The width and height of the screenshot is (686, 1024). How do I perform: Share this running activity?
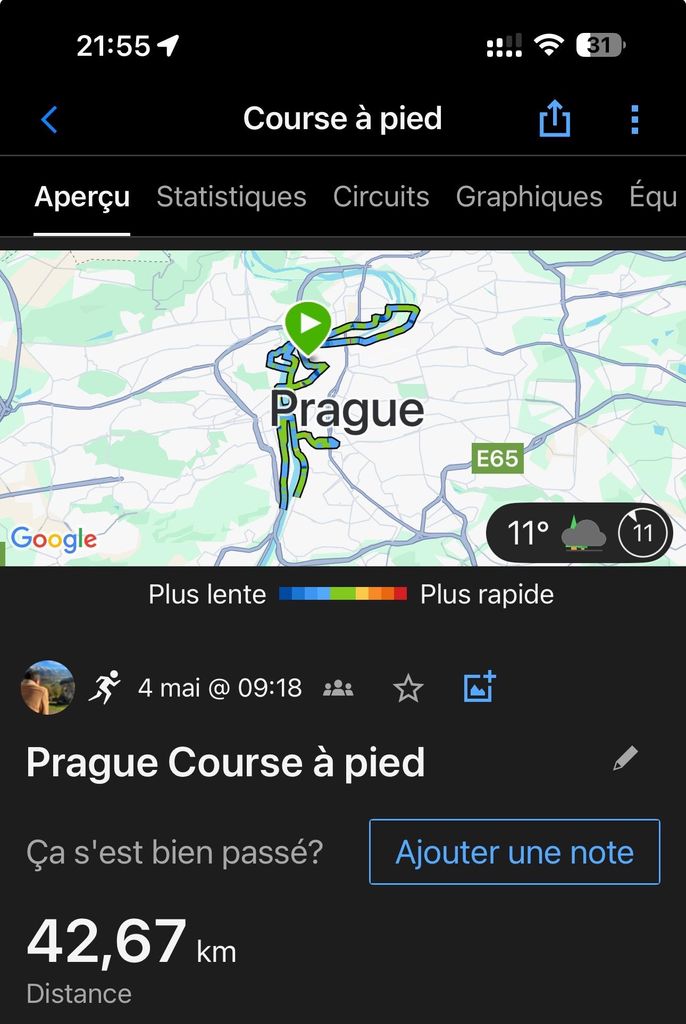554,120
